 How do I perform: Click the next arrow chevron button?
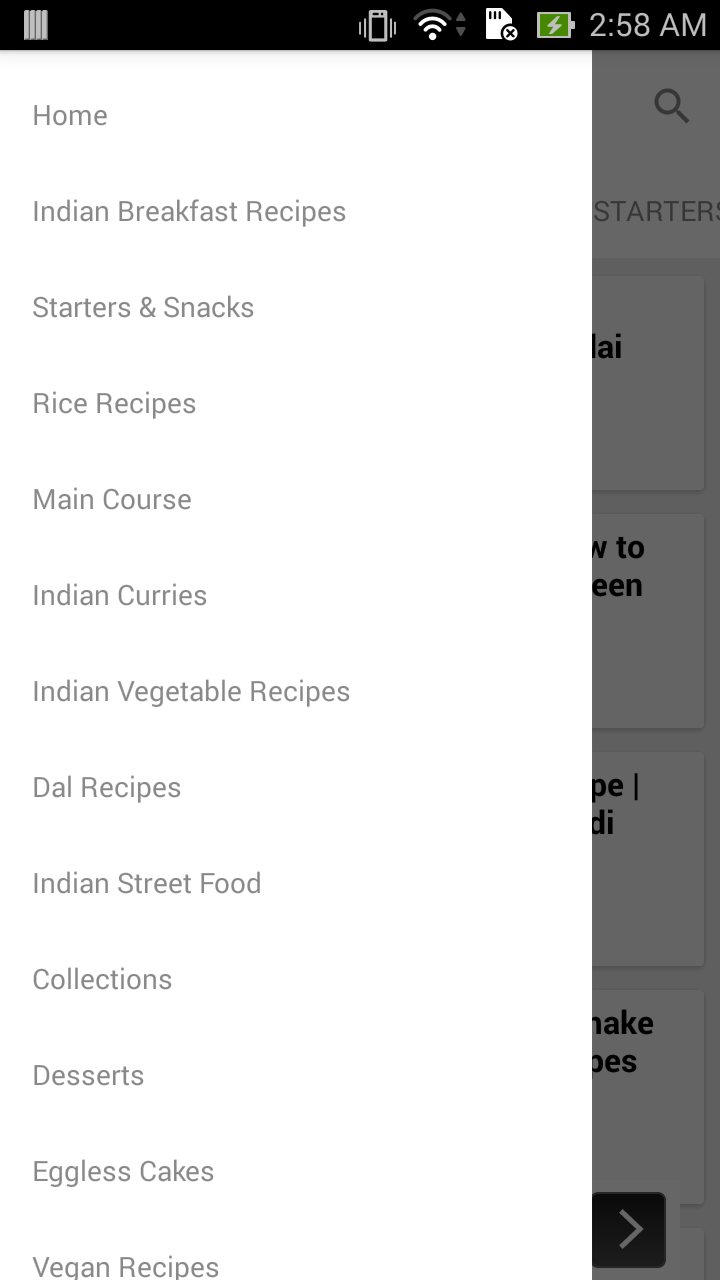(628, 1229)
